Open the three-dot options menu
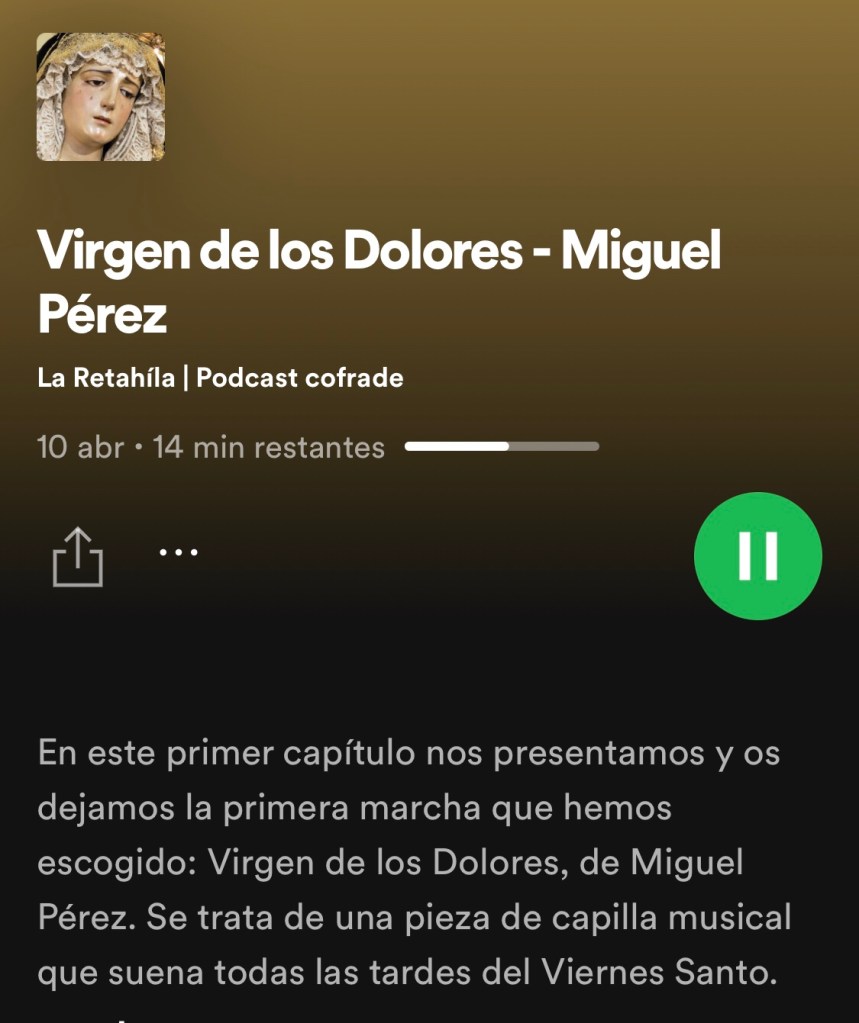This screenshot has height=1023, width=859. [179, 552]
